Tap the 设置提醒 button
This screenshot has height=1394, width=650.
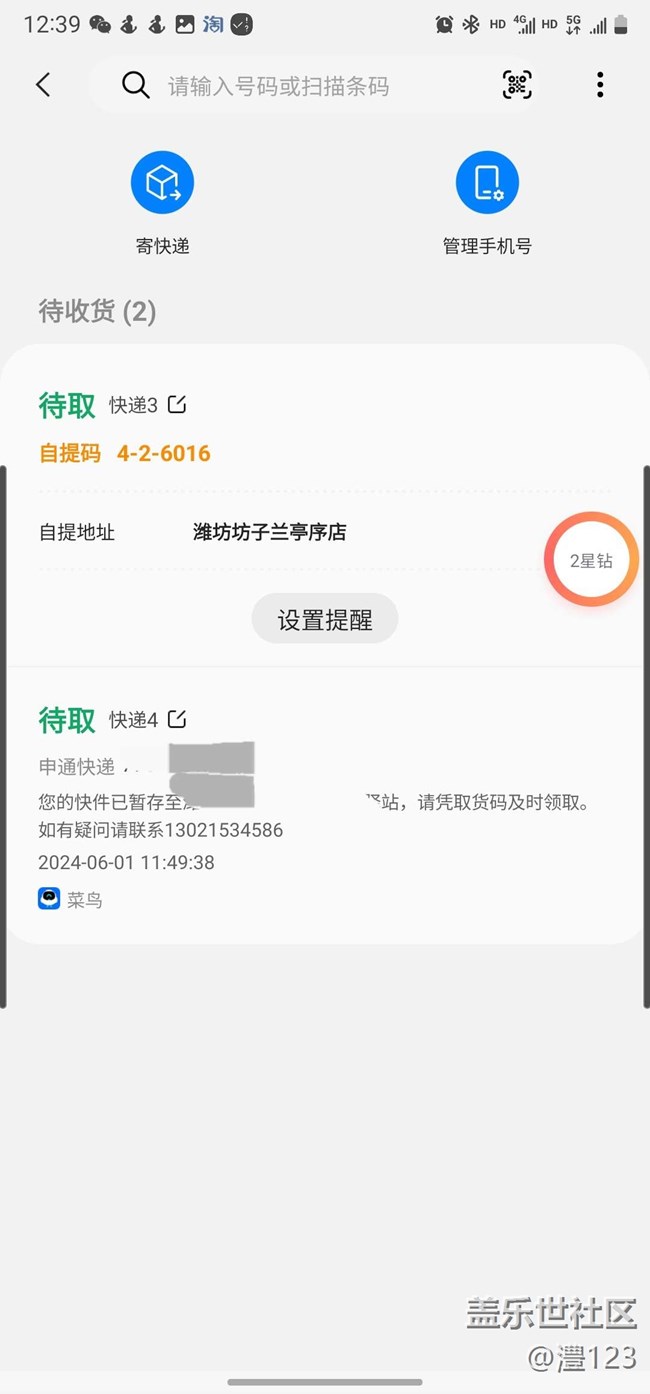pos(325,620)
